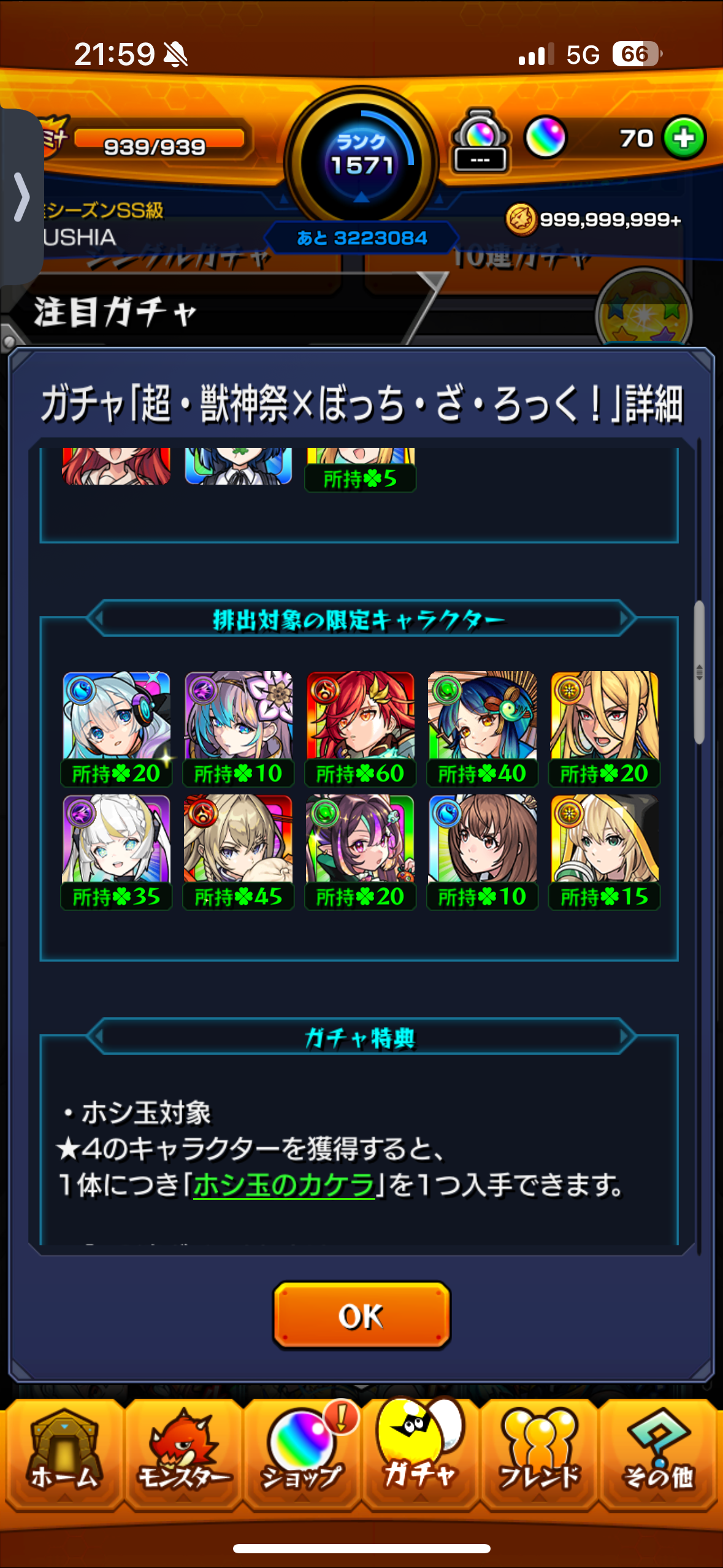View the limited character with 所持45

click(x=239, y=852)
